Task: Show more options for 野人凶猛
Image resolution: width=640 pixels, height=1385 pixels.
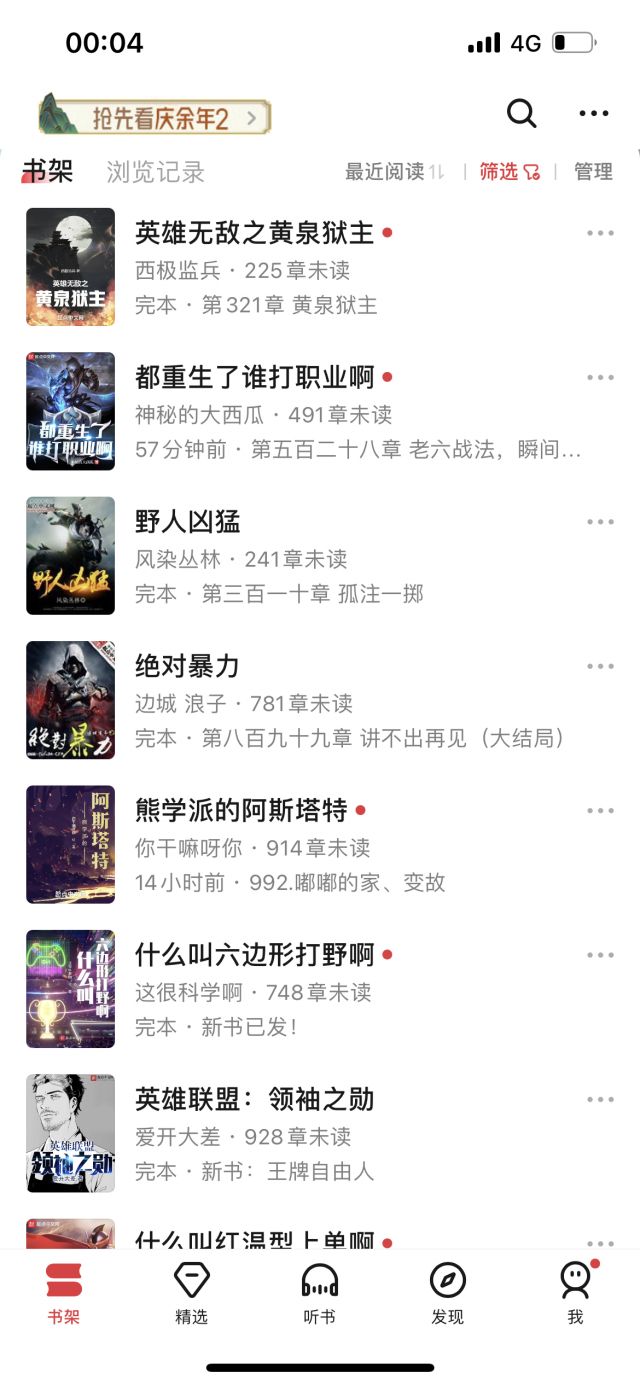Action: [x=600, y=522]
